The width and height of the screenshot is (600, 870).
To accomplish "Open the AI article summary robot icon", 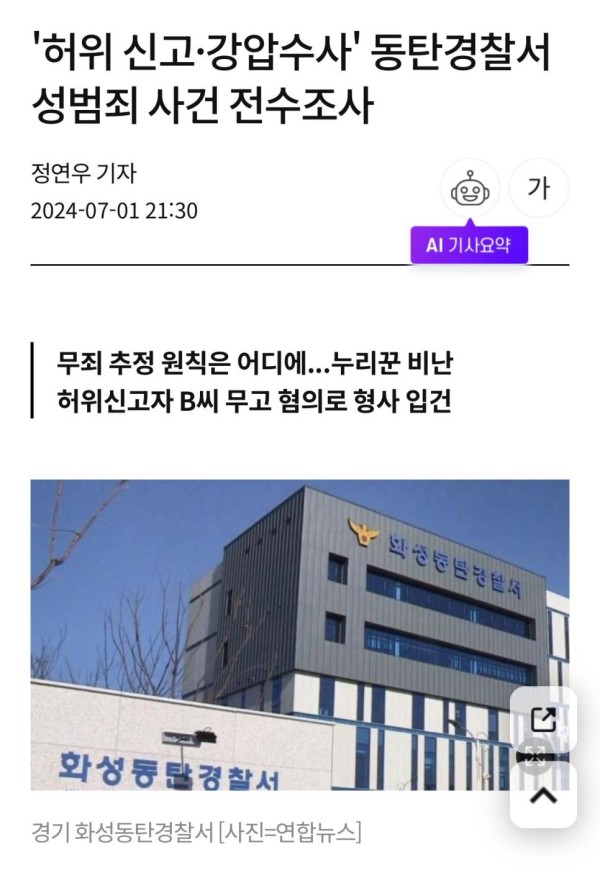I will pos(469,189).
